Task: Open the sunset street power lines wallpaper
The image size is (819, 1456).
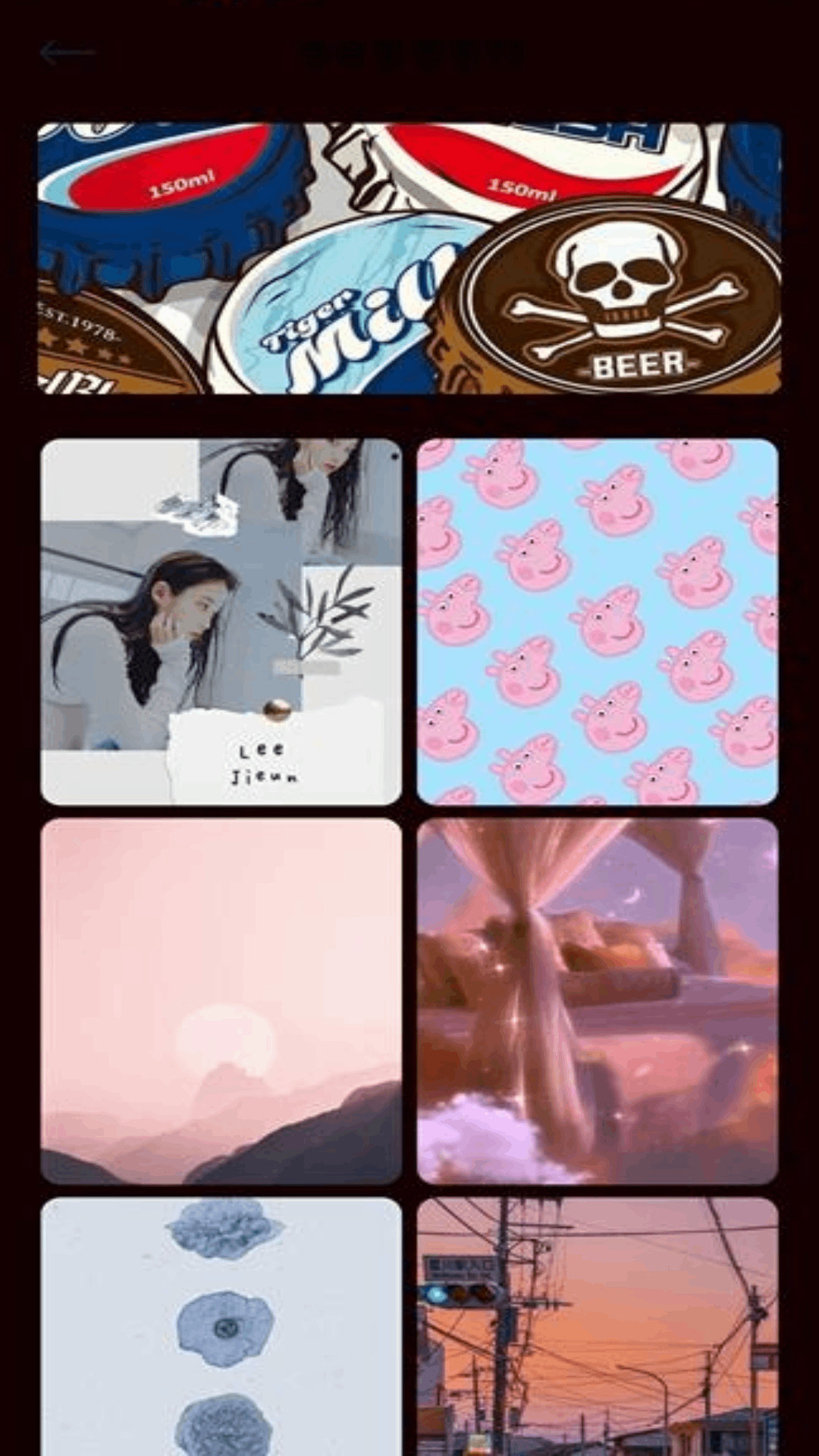Action: coord(598,1327)
